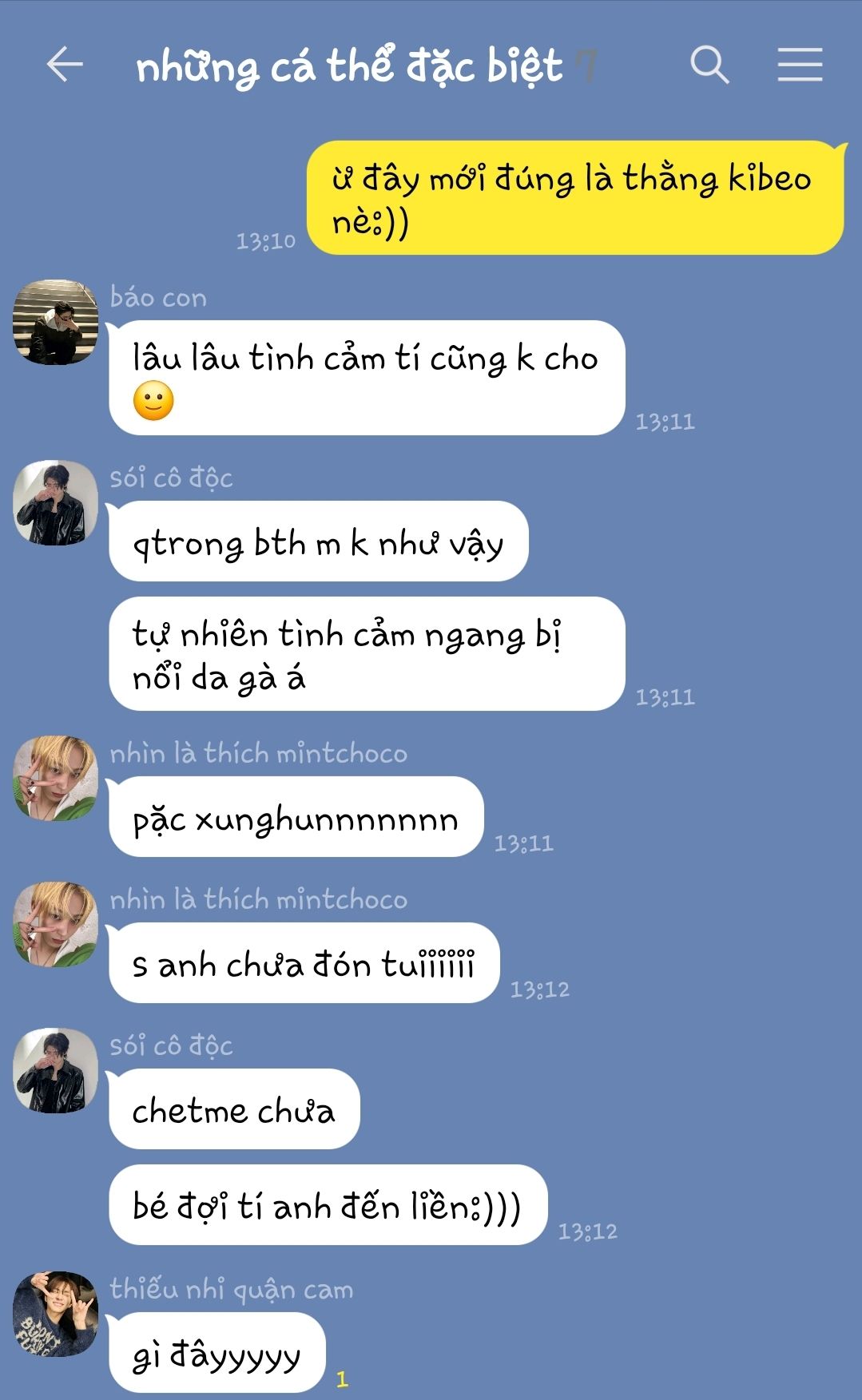Search within this conversation

point(709,65)
